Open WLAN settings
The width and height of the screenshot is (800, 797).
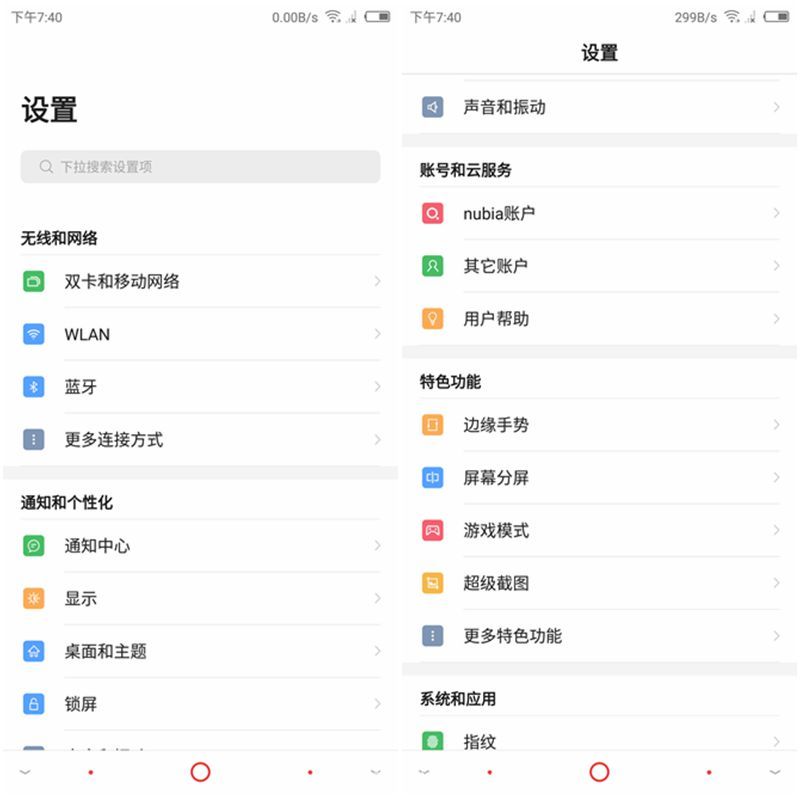coord(200,334)
